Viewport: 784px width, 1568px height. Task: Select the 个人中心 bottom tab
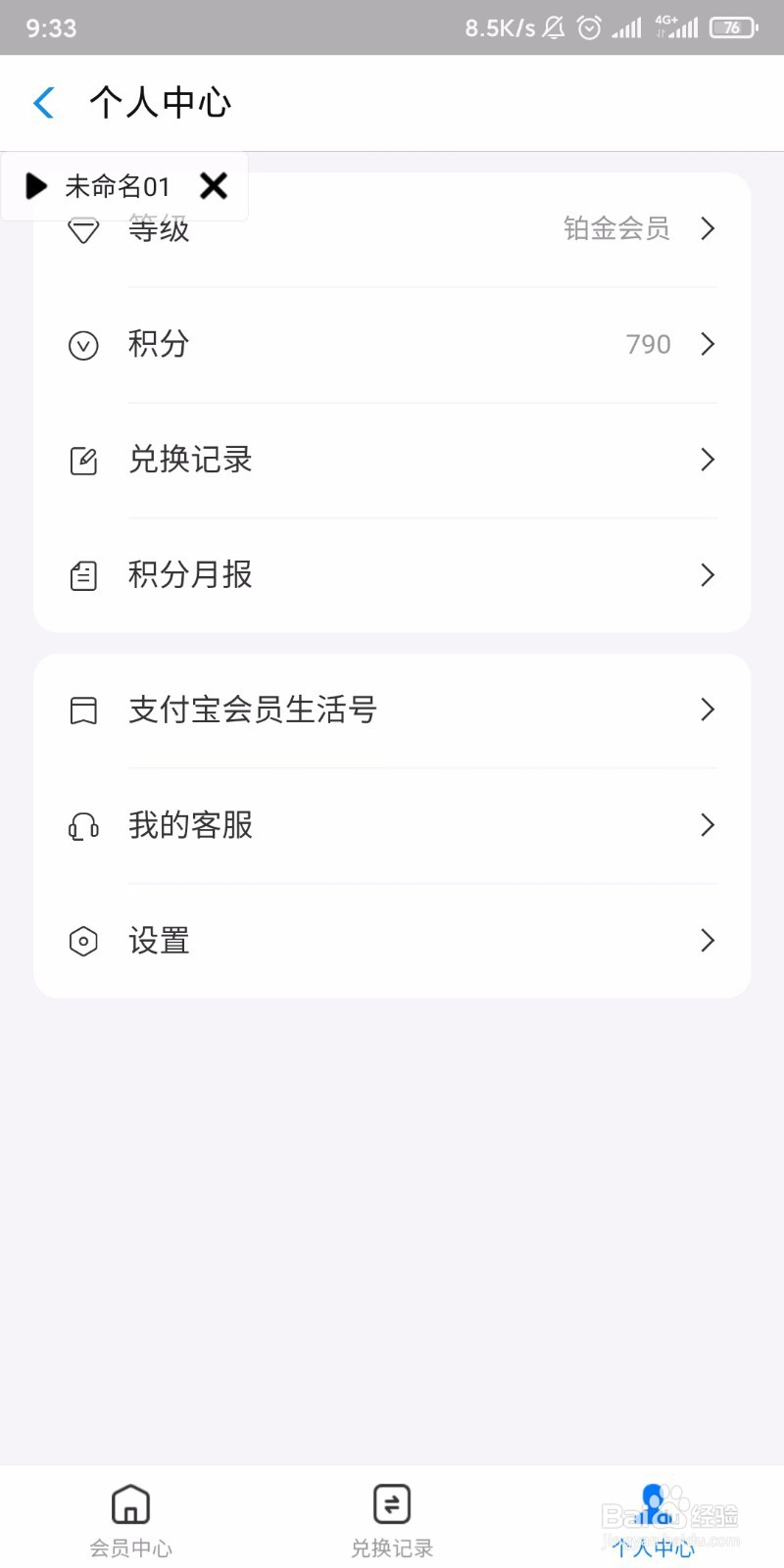pos(654,1520)
